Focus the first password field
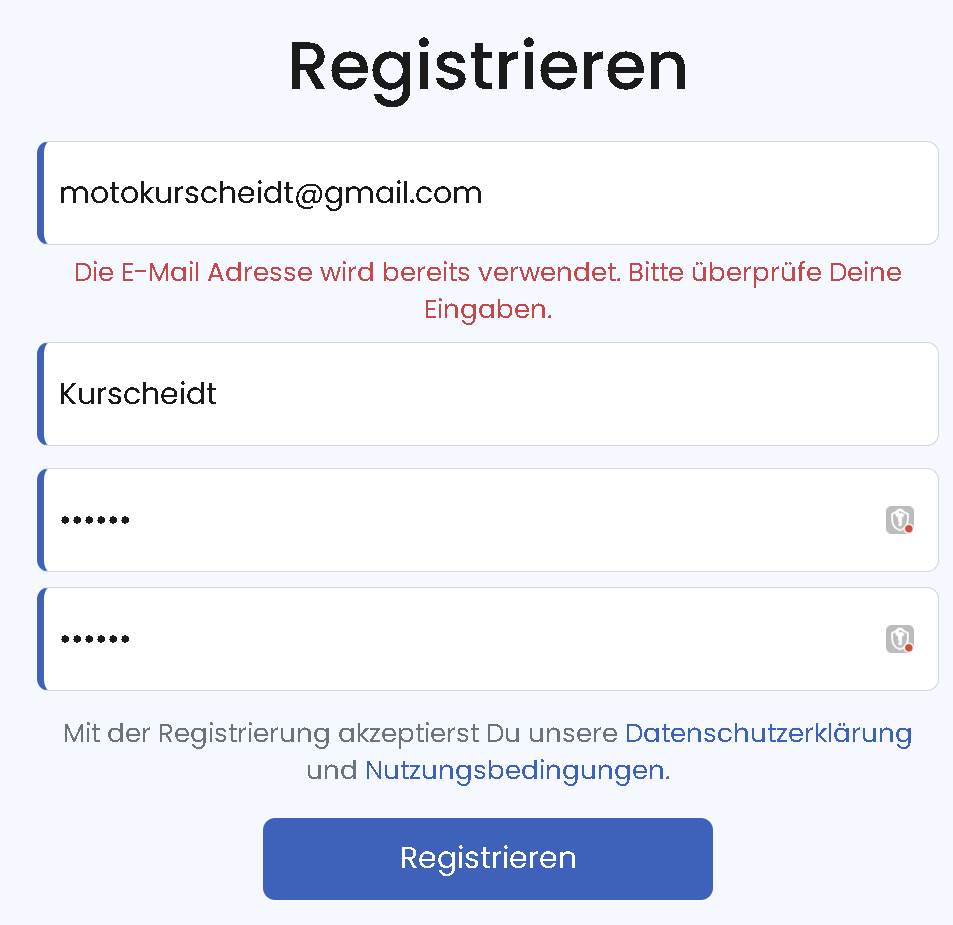Screen dimensions: 953x925 pos(460,520)
